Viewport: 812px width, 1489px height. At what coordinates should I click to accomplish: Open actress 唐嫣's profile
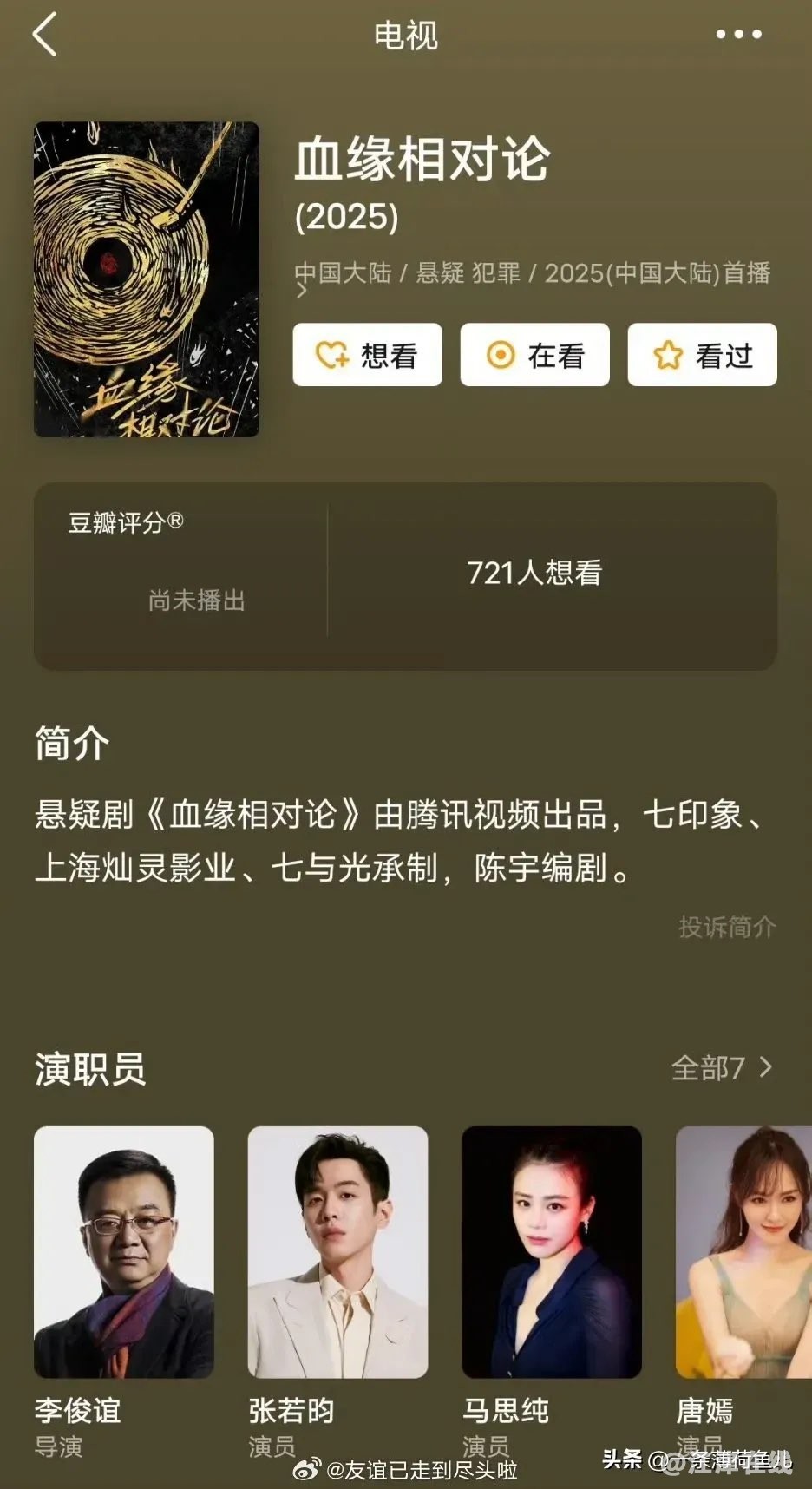point(744,1252)
